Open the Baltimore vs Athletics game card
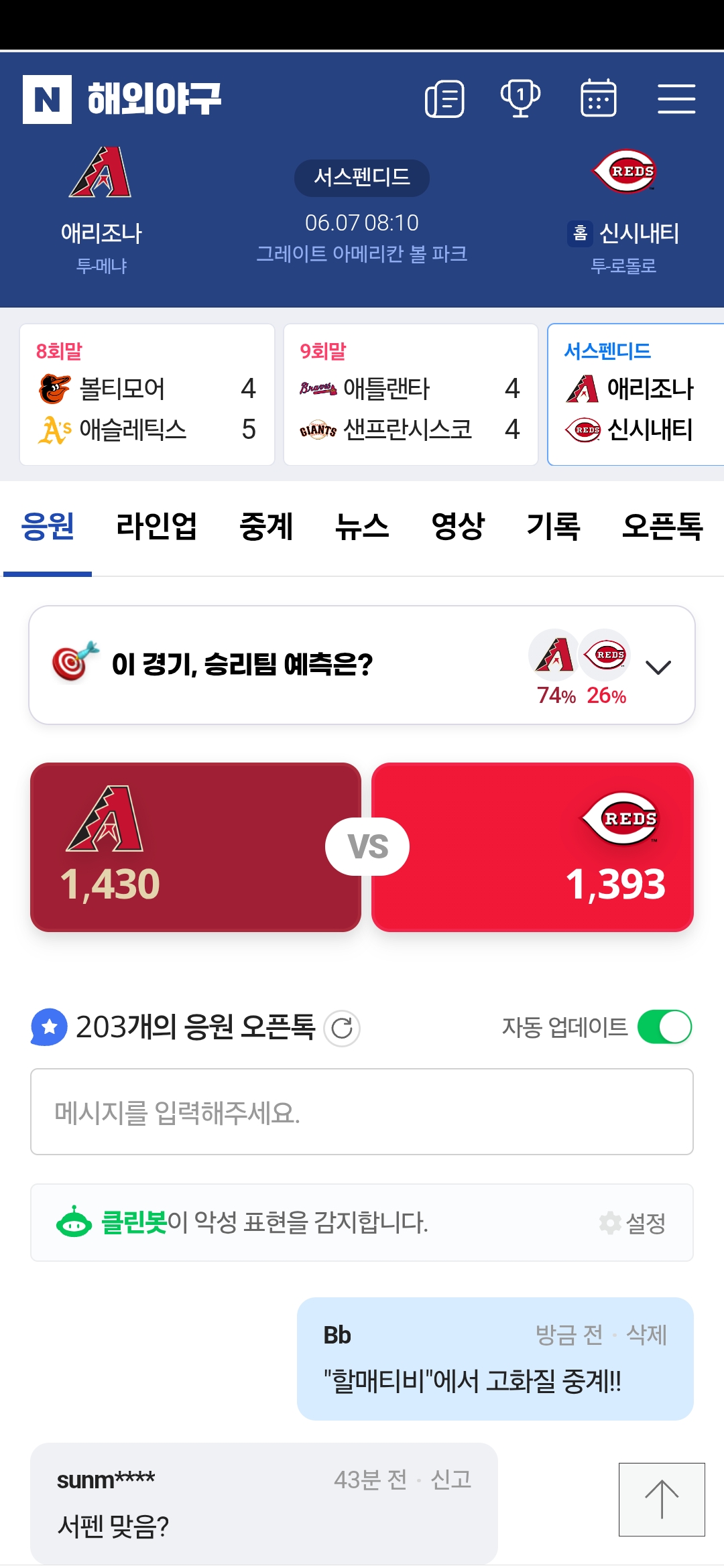 pos(147,395)
